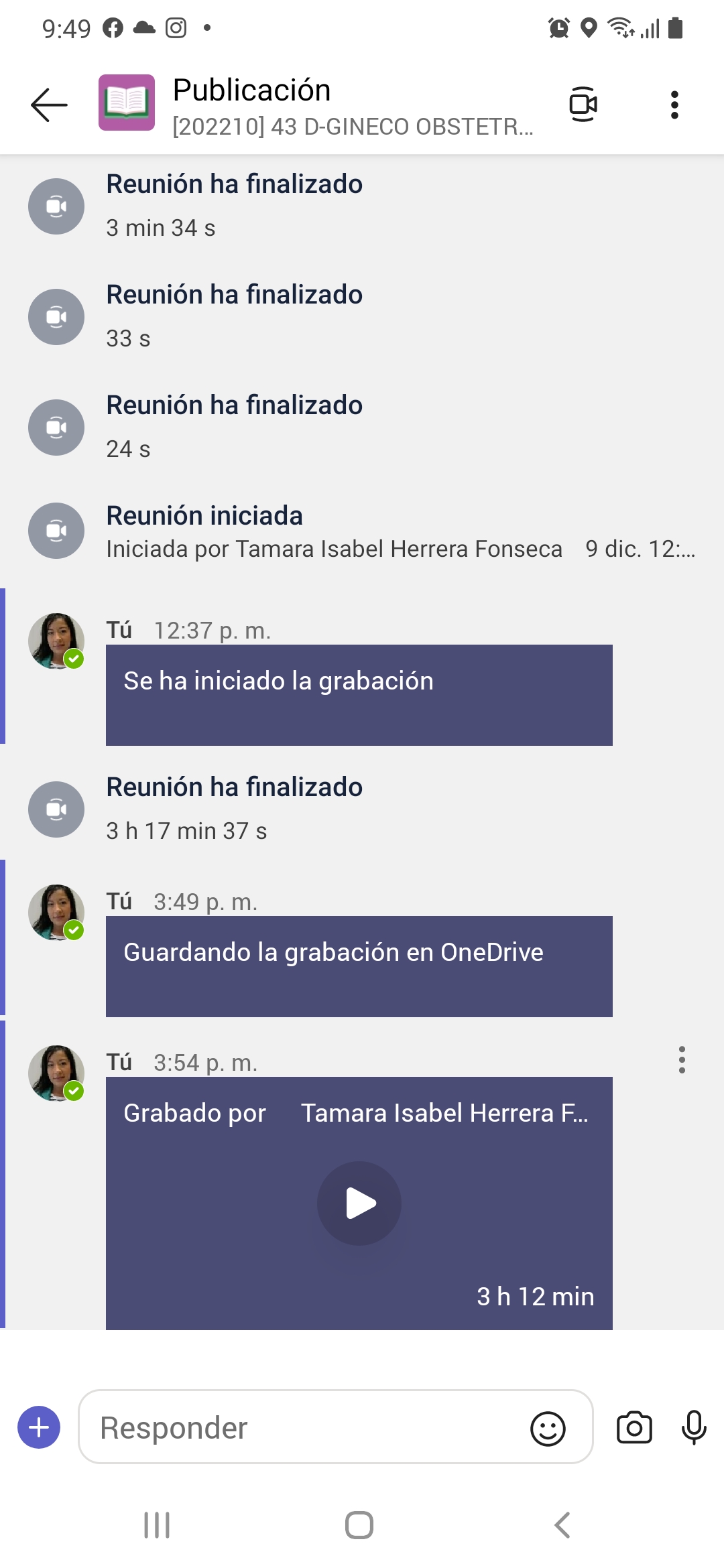The image size is (724, 1568).
Task: Record a voice message with the microphone
Action: (x=694, y=1427)
